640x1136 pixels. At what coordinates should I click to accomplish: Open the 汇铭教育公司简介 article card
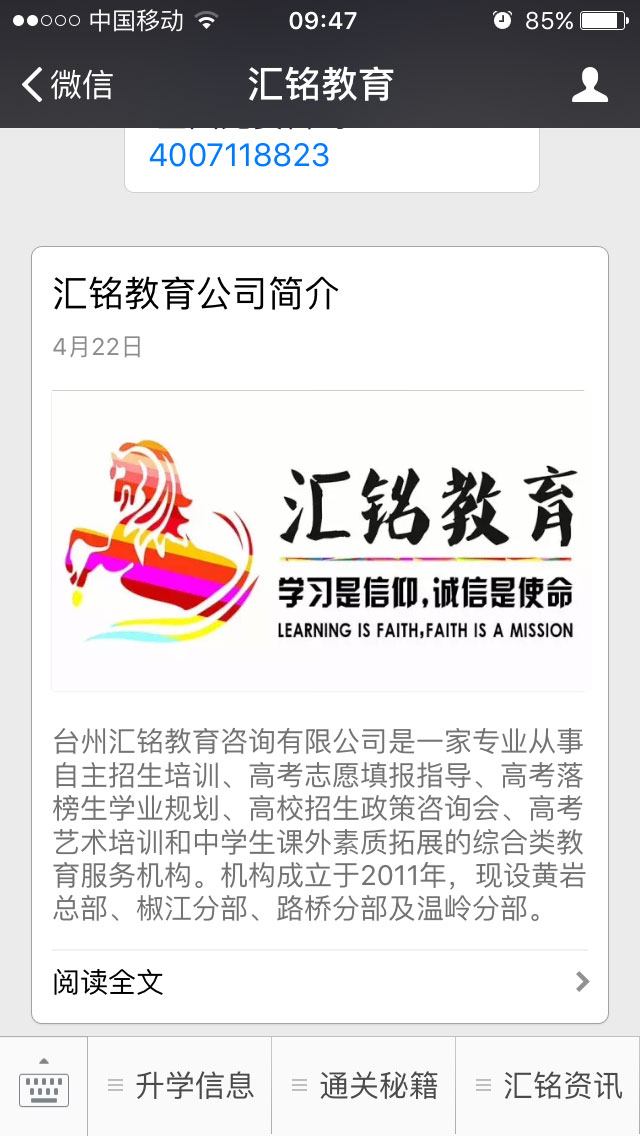(319, 540)
